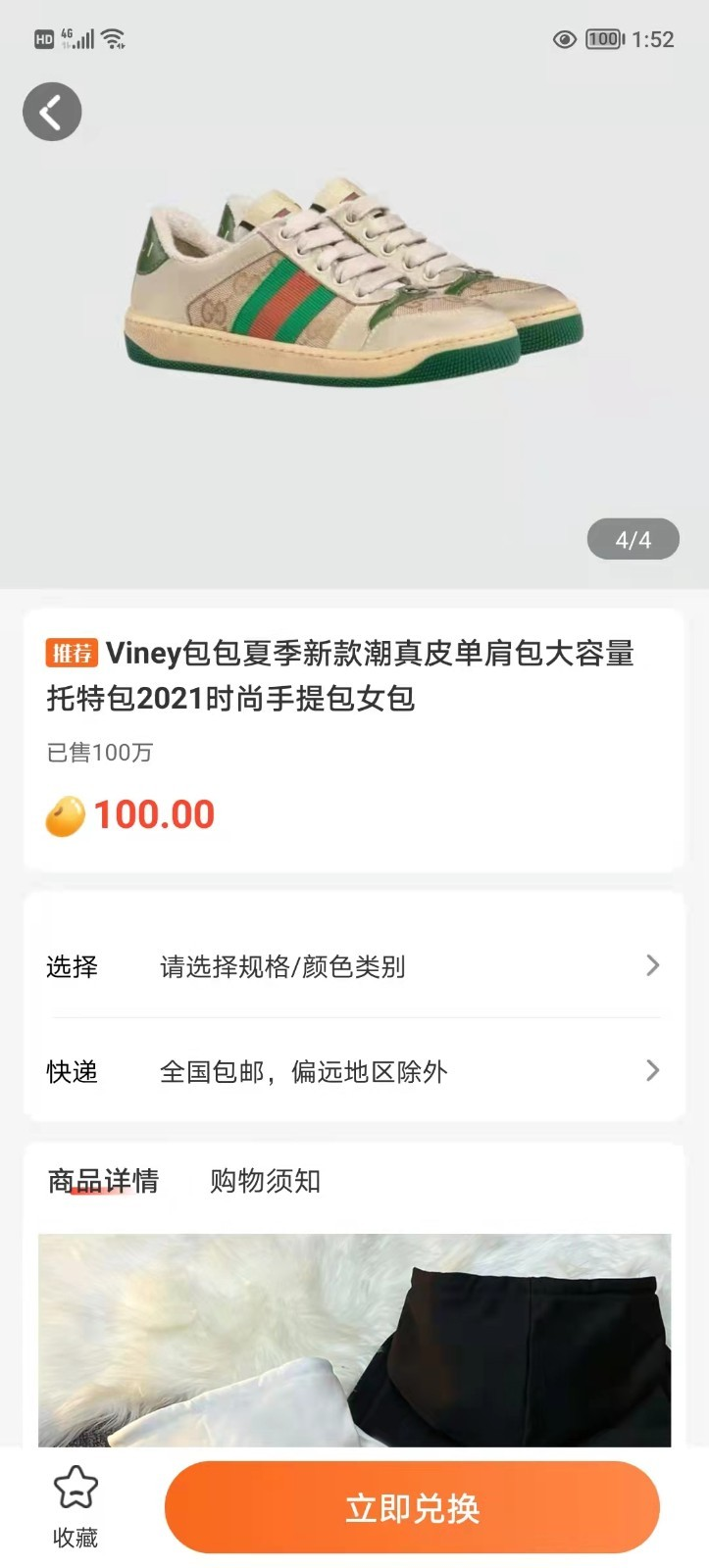Switch to the 购物须知 tab

point(262,1182)
